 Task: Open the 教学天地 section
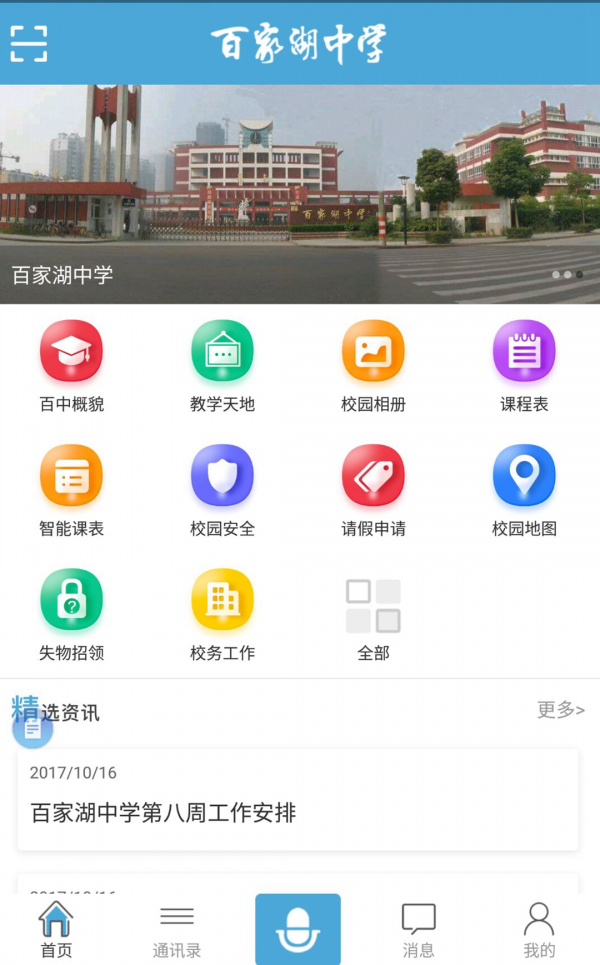(222, 365)
